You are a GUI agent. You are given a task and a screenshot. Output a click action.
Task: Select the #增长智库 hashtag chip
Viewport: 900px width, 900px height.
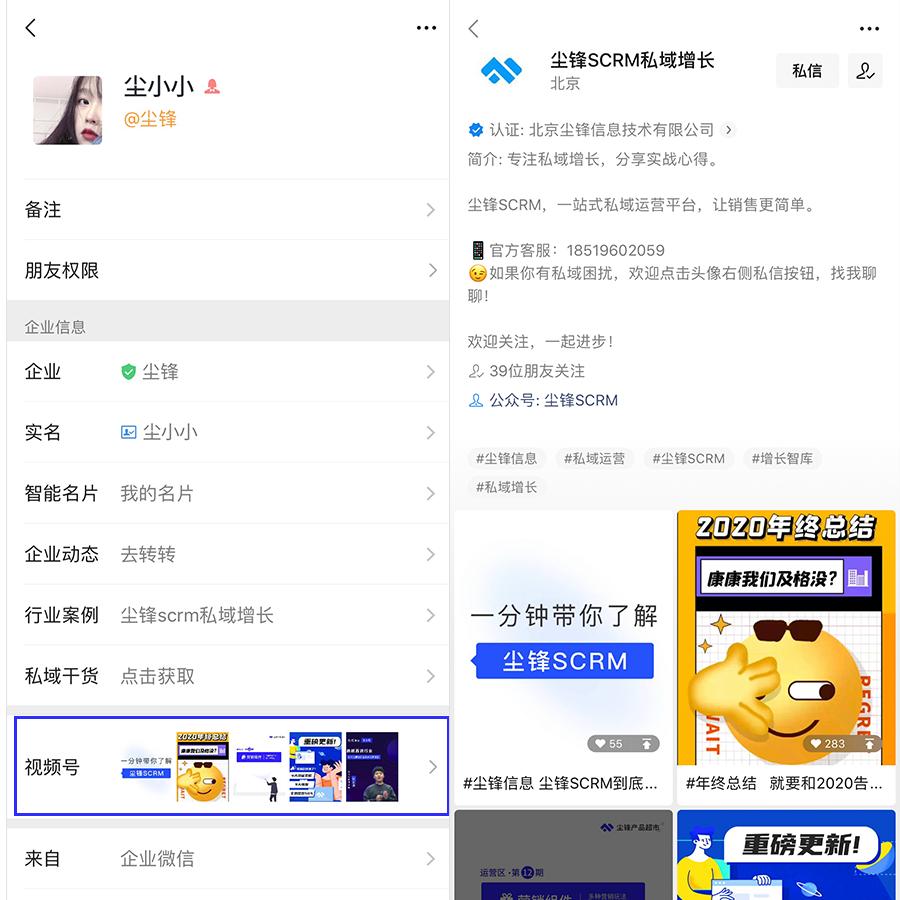click(782, 458)
